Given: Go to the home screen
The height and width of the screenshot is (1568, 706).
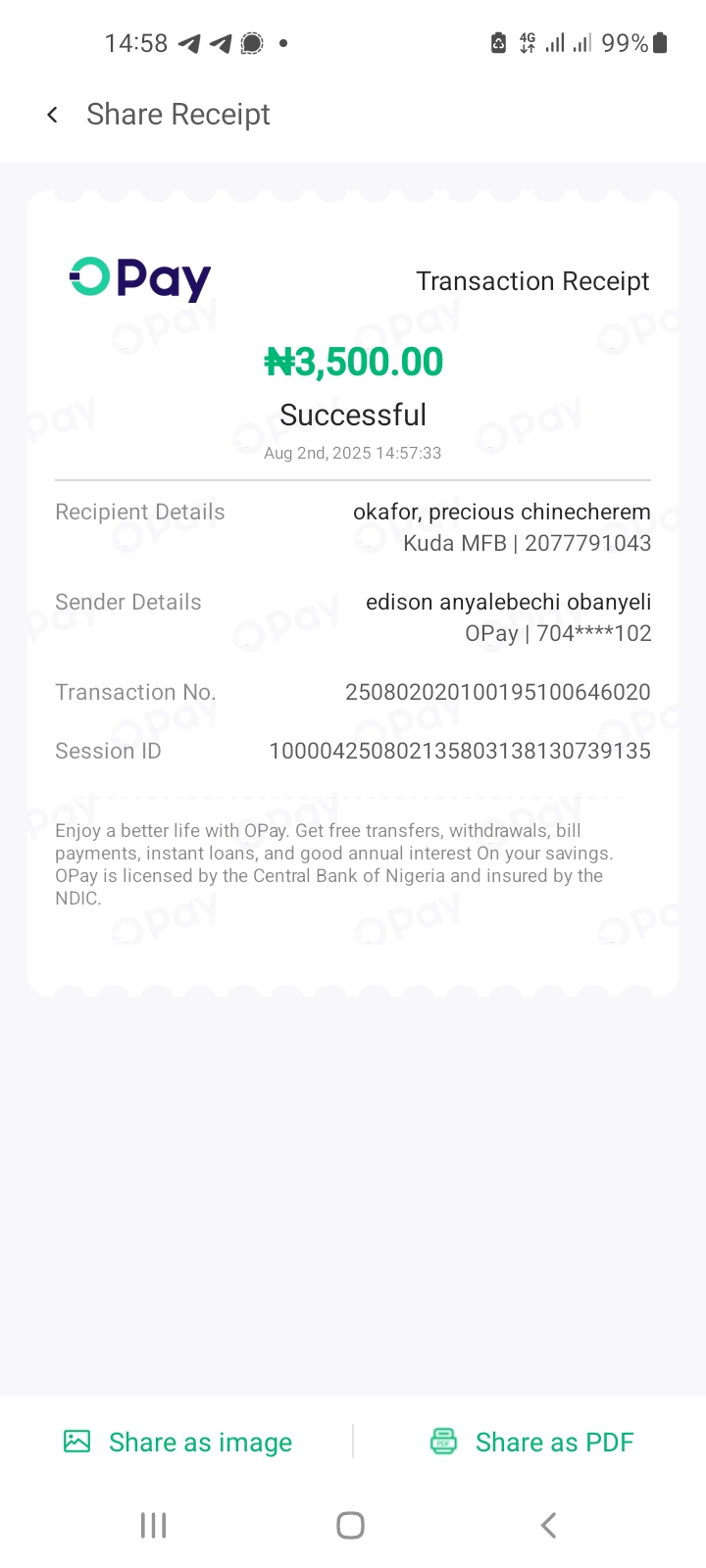Looking at the screenshot, I should click(351, 1525).
